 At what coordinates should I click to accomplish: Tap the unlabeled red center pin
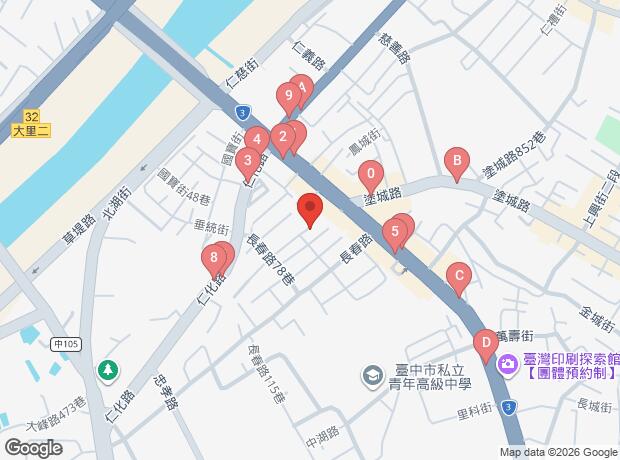[310, 209]
